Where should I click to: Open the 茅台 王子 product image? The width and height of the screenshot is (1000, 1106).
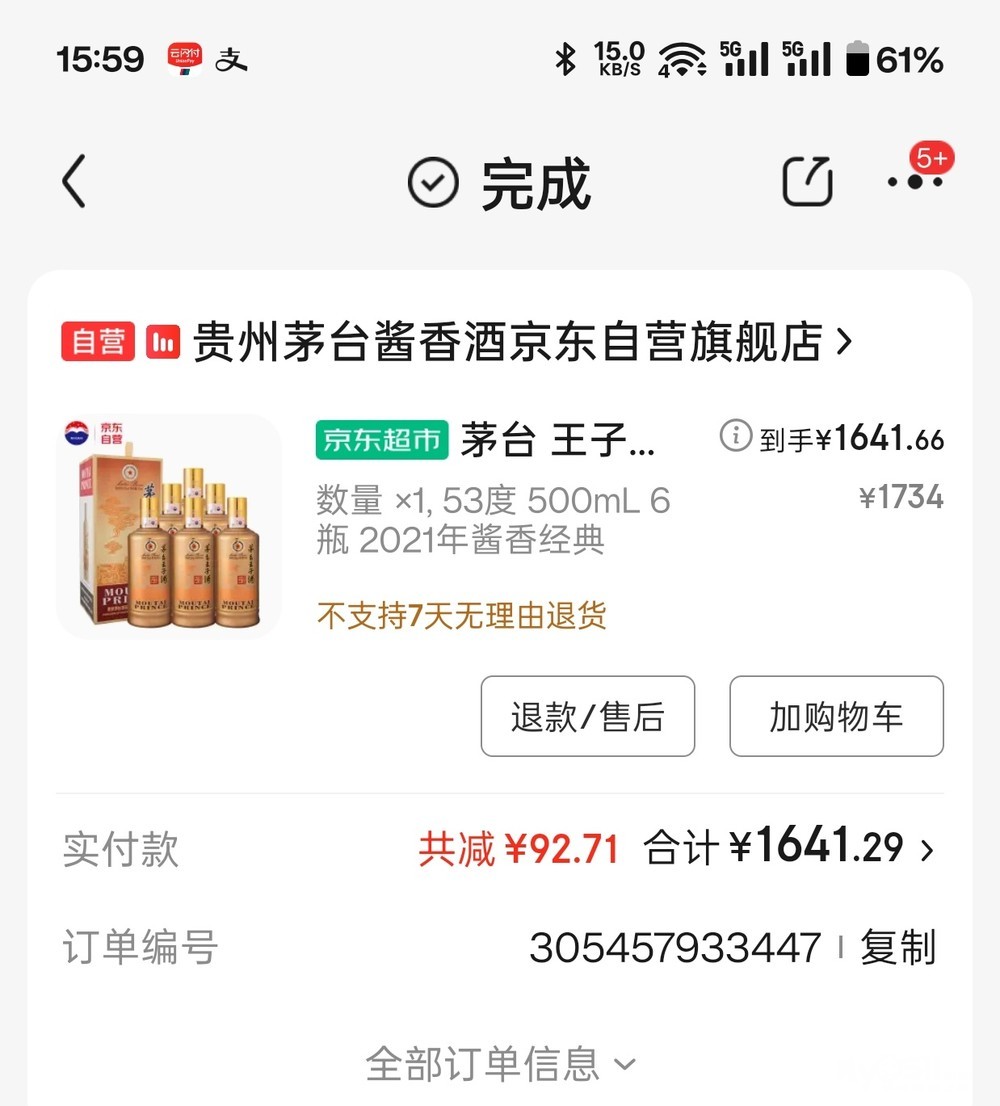click(x=169, y=526)
